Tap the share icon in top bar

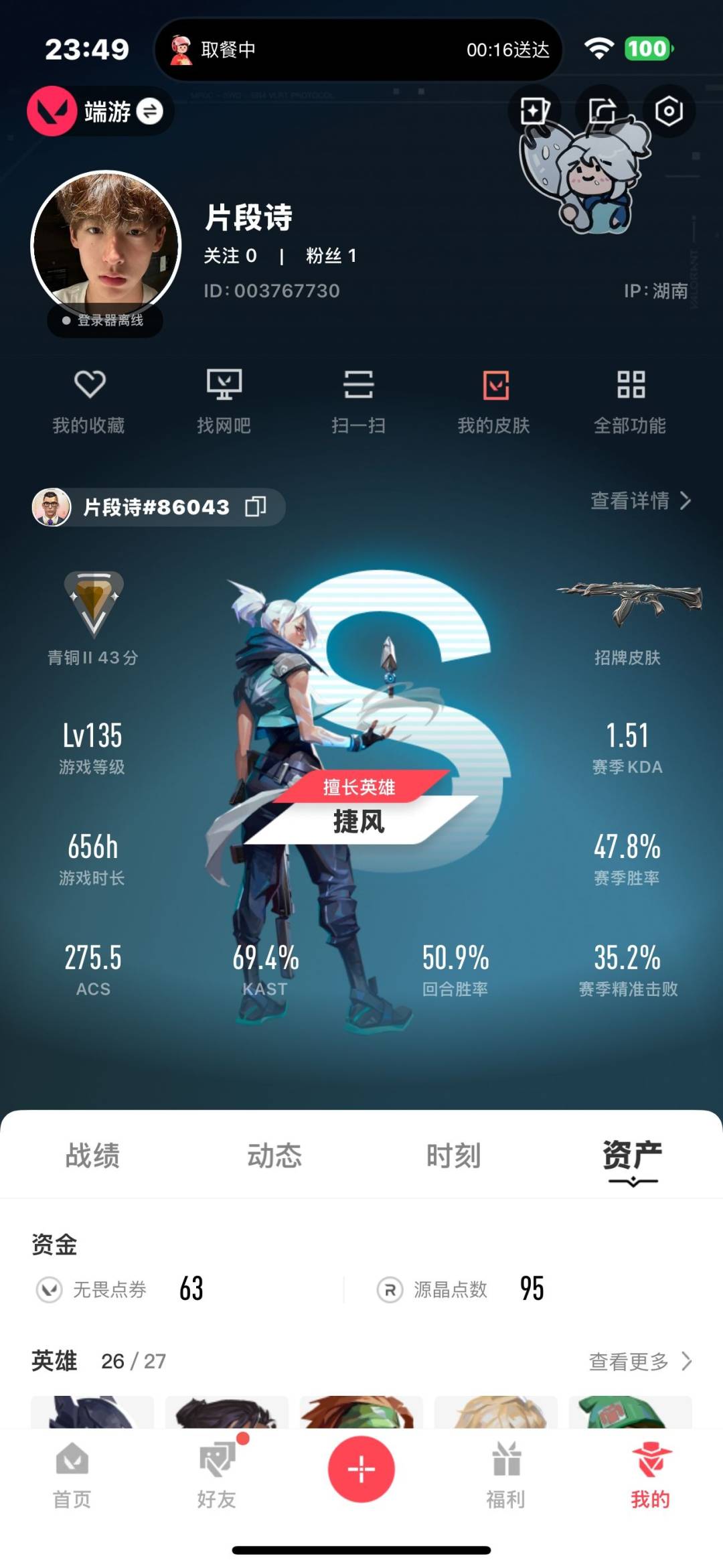[x=602, y=111]
